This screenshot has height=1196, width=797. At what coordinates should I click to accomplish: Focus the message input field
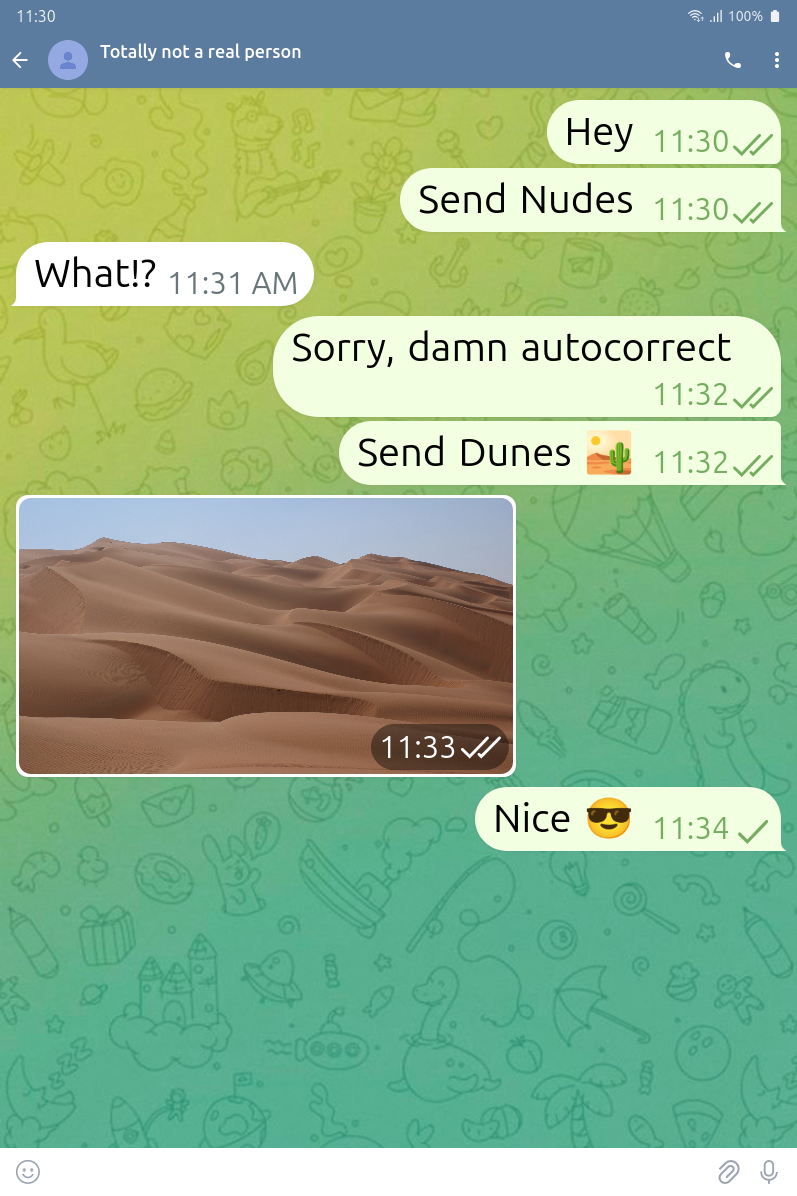370,1172
